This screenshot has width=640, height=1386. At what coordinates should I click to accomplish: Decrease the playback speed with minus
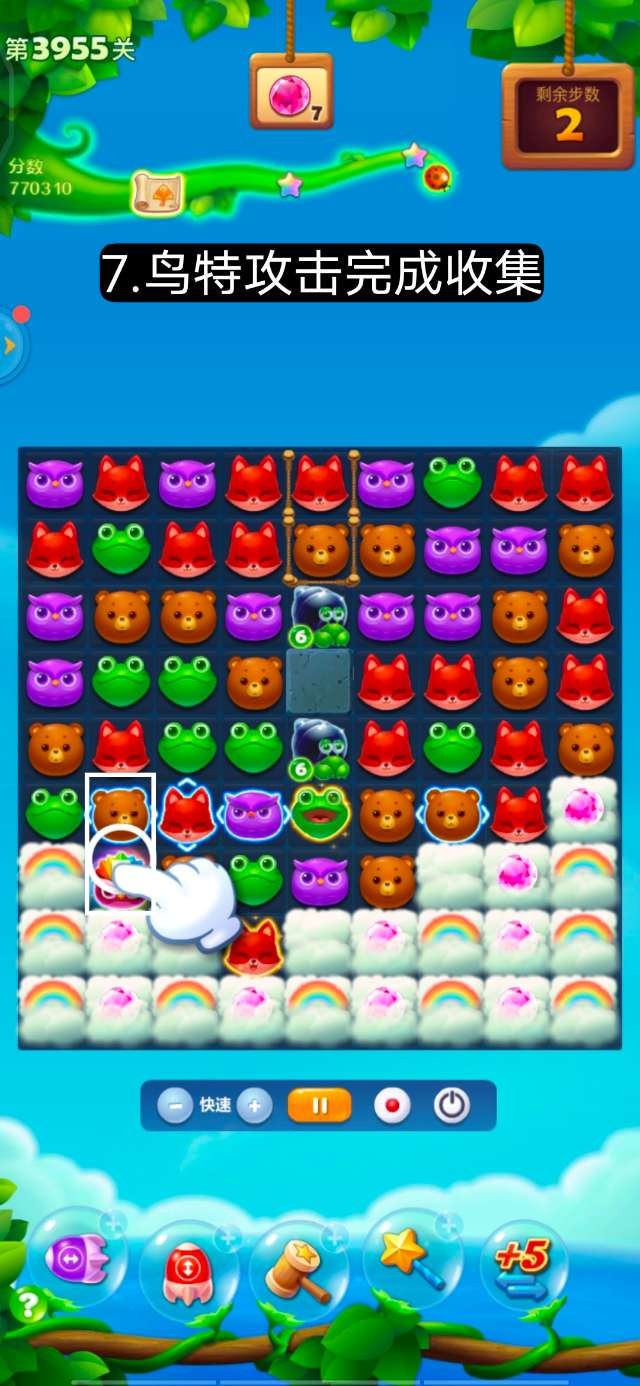click(175, 1106)
